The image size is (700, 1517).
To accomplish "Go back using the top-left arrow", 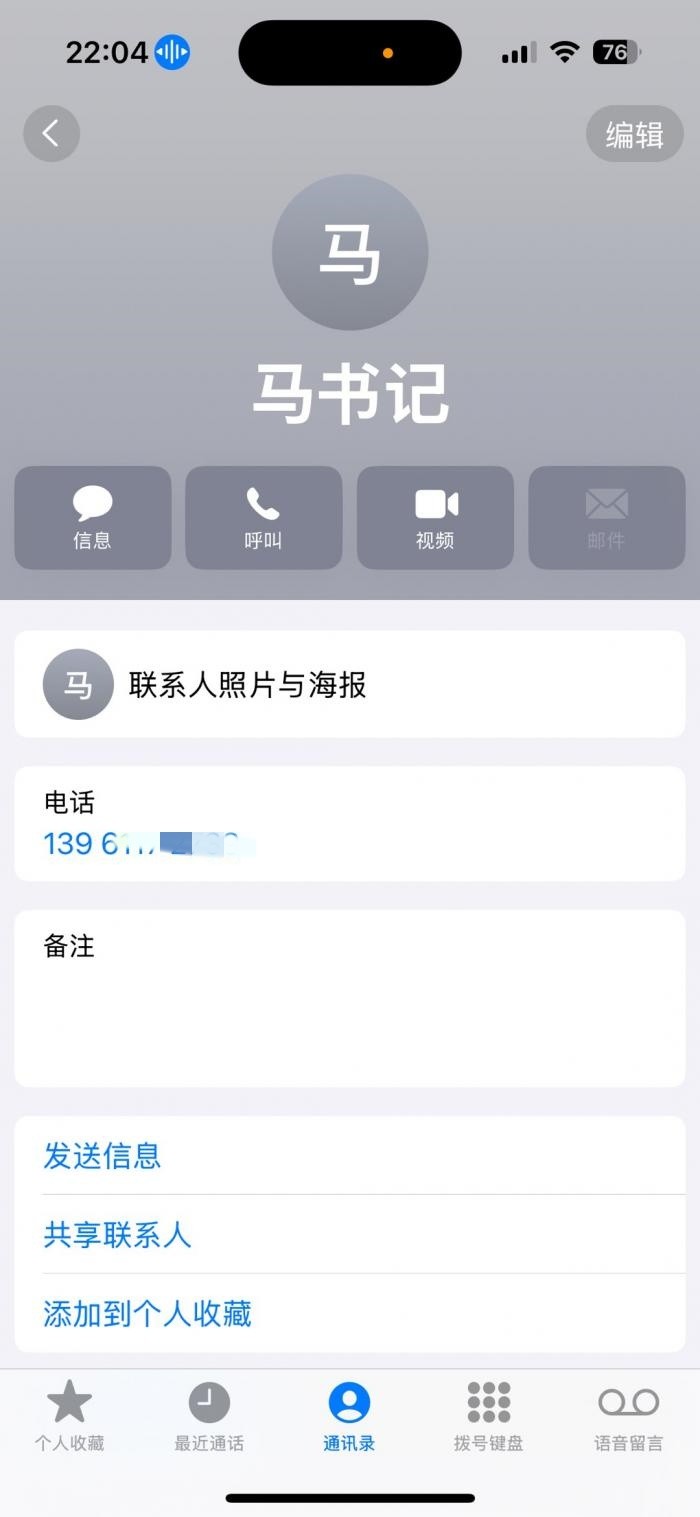I will coord(51,133).
